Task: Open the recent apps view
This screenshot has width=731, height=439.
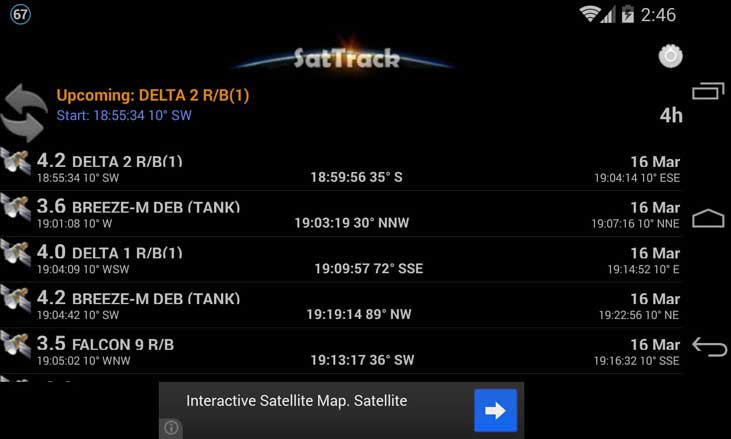Action: click(708, 91)
